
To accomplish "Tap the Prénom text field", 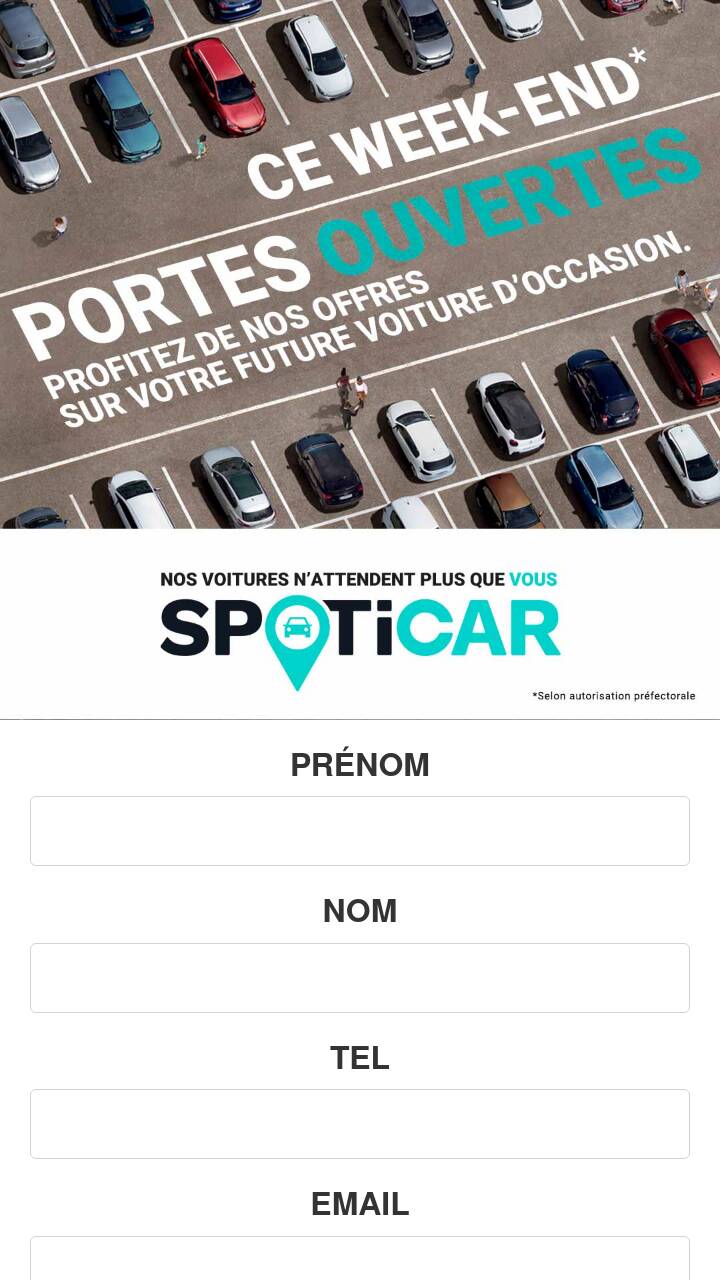I will [360, 831].
